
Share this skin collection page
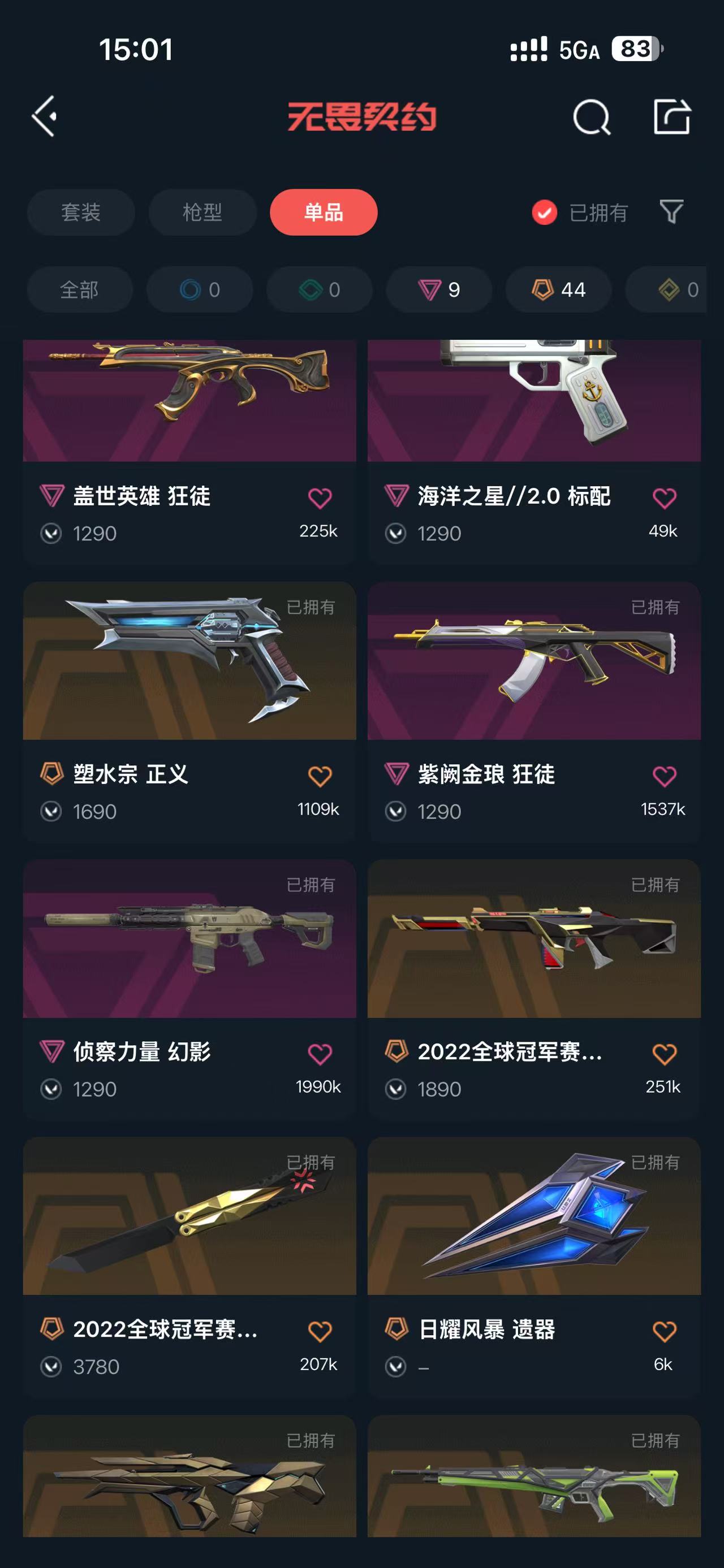click(671, 116)
